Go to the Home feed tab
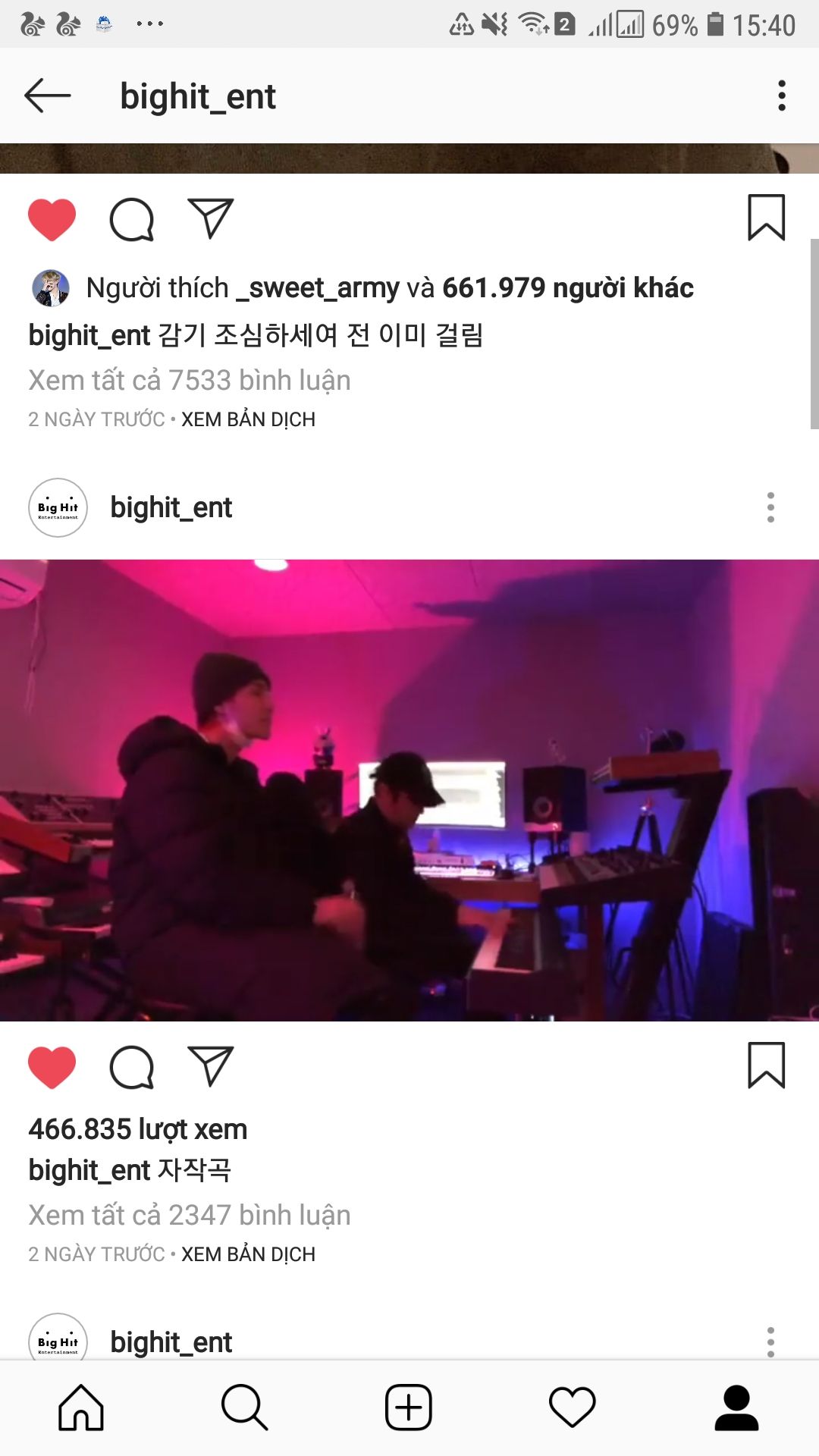The width and height of the screenshot is (819, 1456). 81,1407
